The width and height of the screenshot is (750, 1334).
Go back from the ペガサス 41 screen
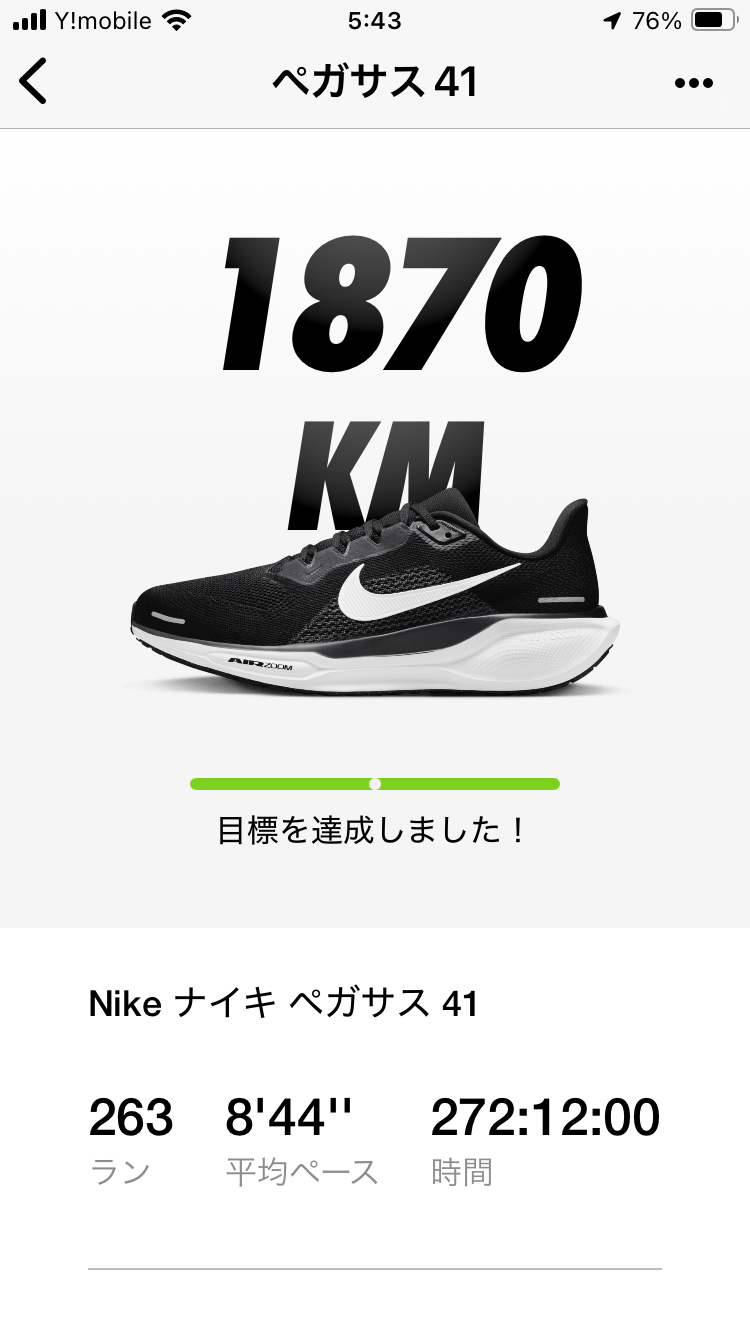[33, 82]
